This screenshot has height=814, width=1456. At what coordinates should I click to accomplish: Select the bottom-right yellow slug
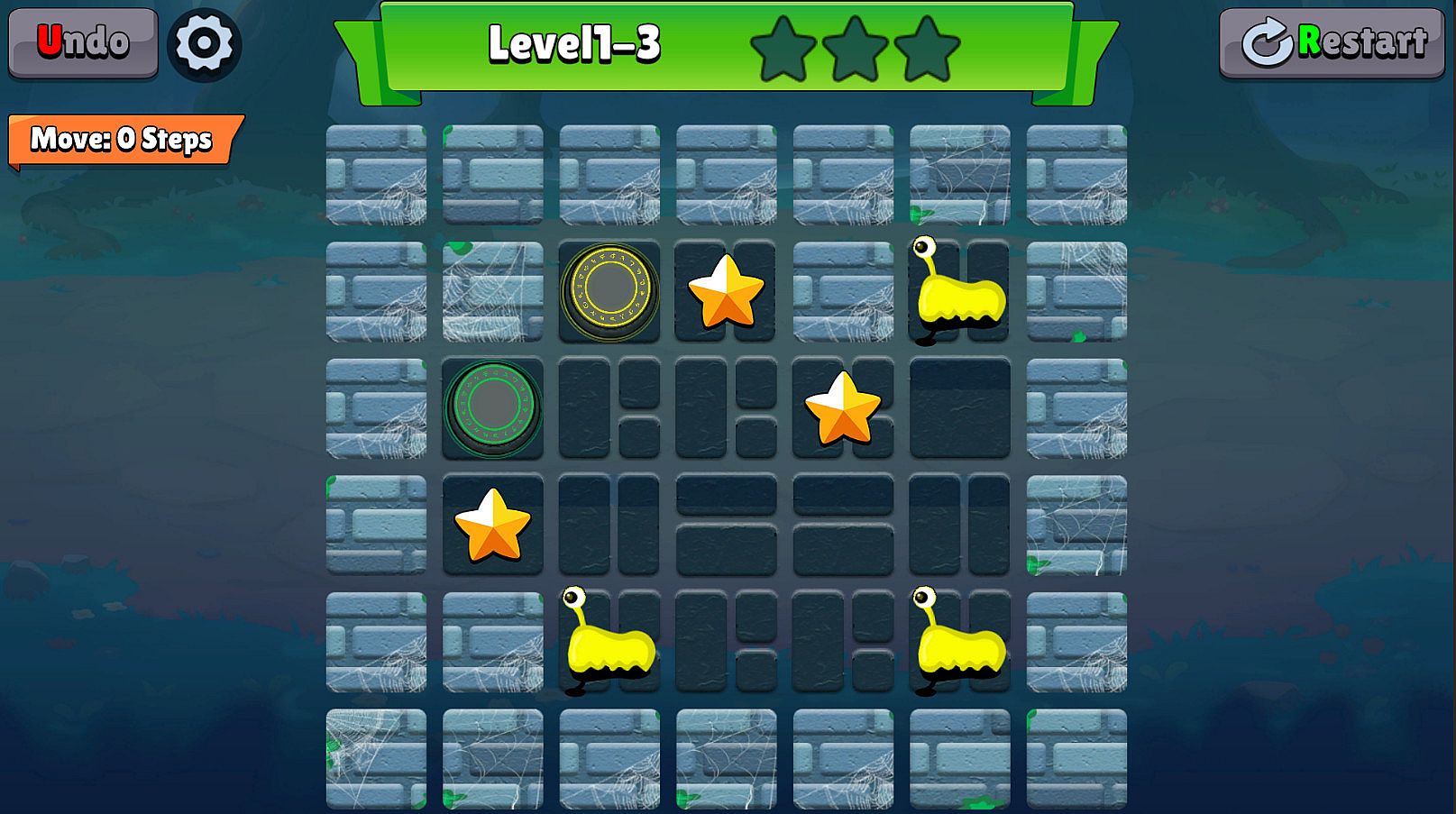[959, 644]
